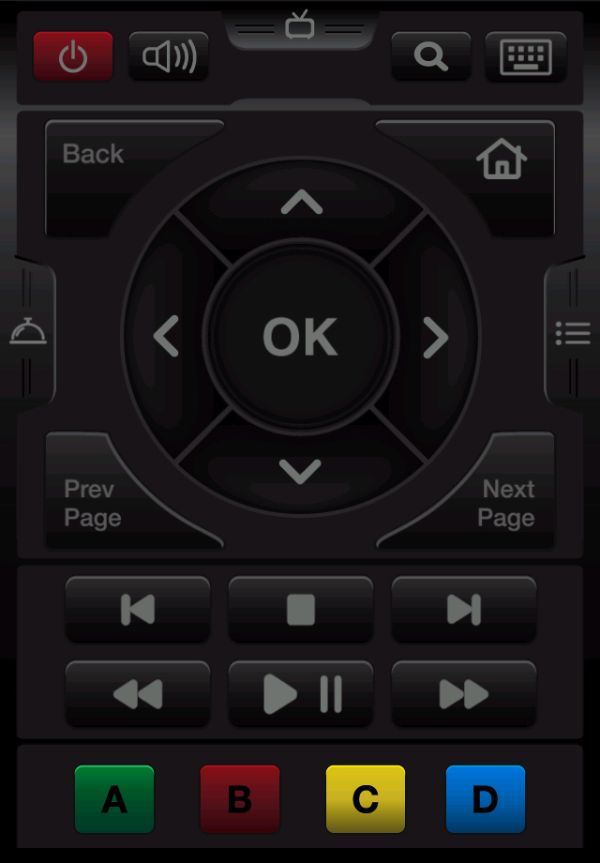Select the green A button
600x863 pixels.
coord(114,799)
